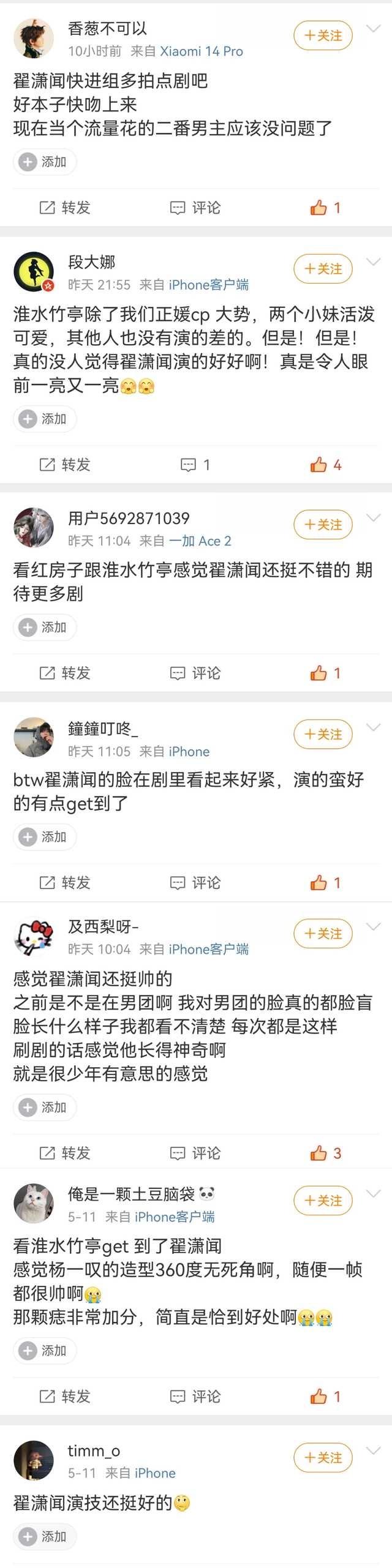This screenshot has height=1568, width=392.
Task: Follow 俺是一颗土豆脑袋
Action: 323,1201
